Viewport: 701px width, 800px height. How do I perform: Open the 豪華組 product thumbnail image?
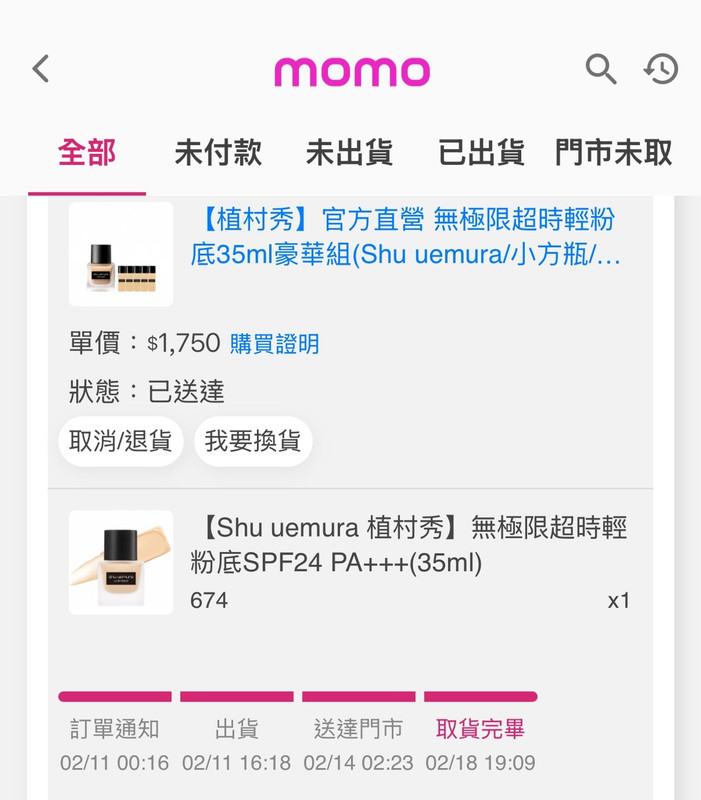tap(120, 254)
